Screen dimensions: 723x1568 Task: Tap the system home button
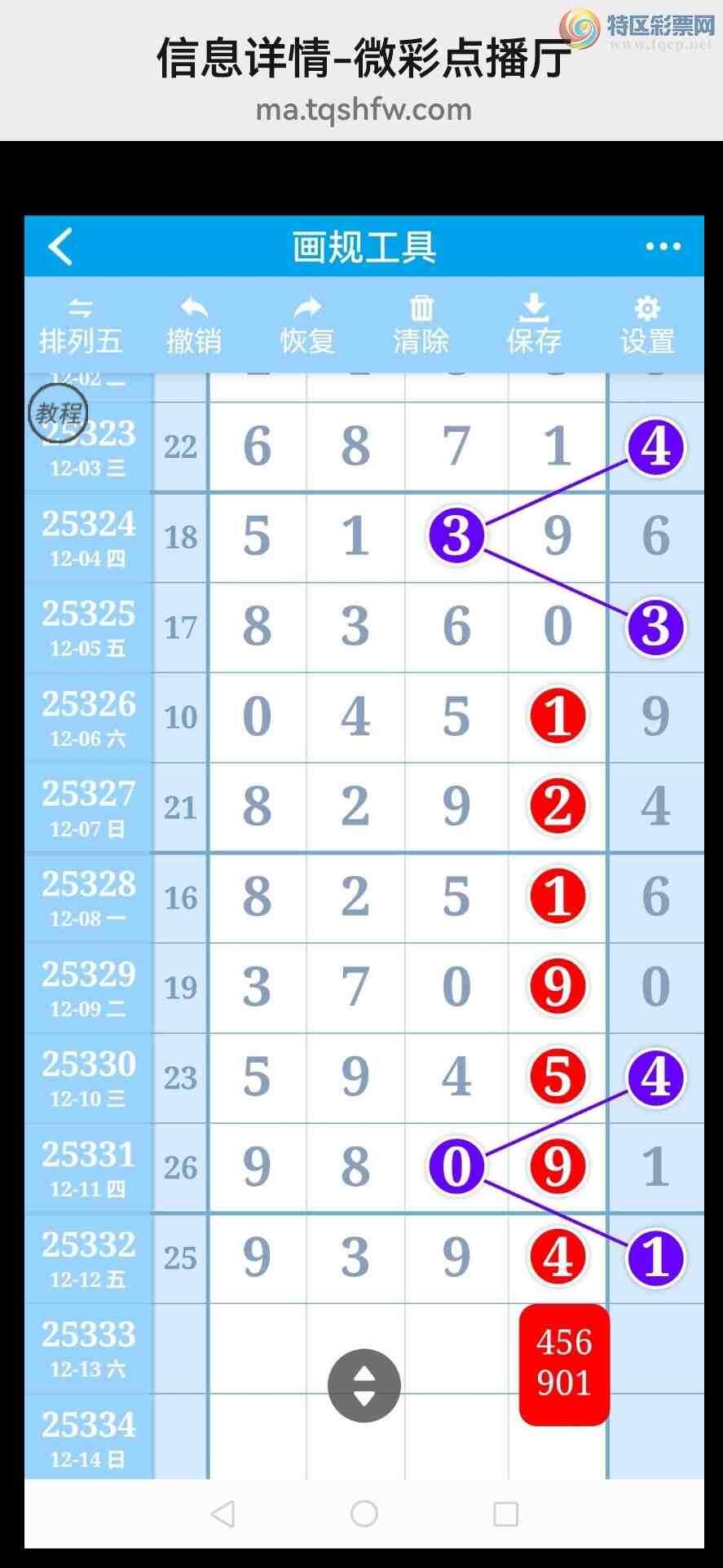(364, 1513)
